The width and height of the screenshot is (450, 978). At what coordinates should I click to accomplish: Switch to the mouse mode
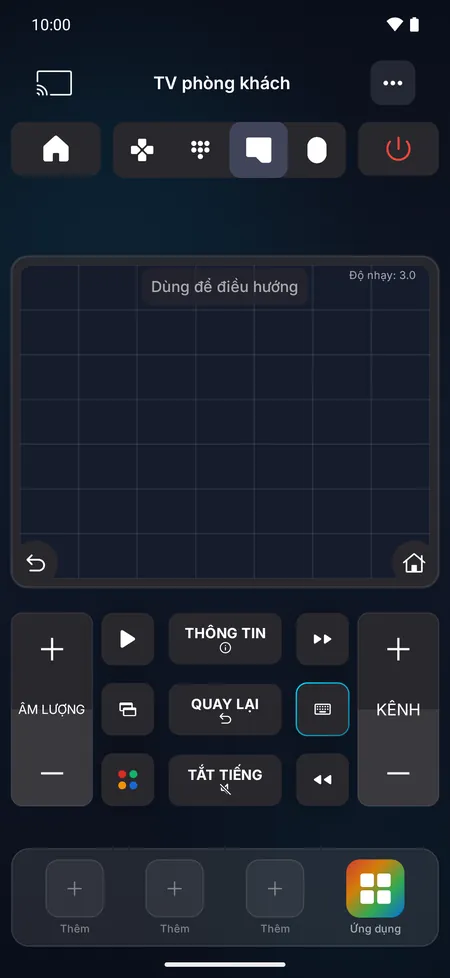tap(316, 150)
